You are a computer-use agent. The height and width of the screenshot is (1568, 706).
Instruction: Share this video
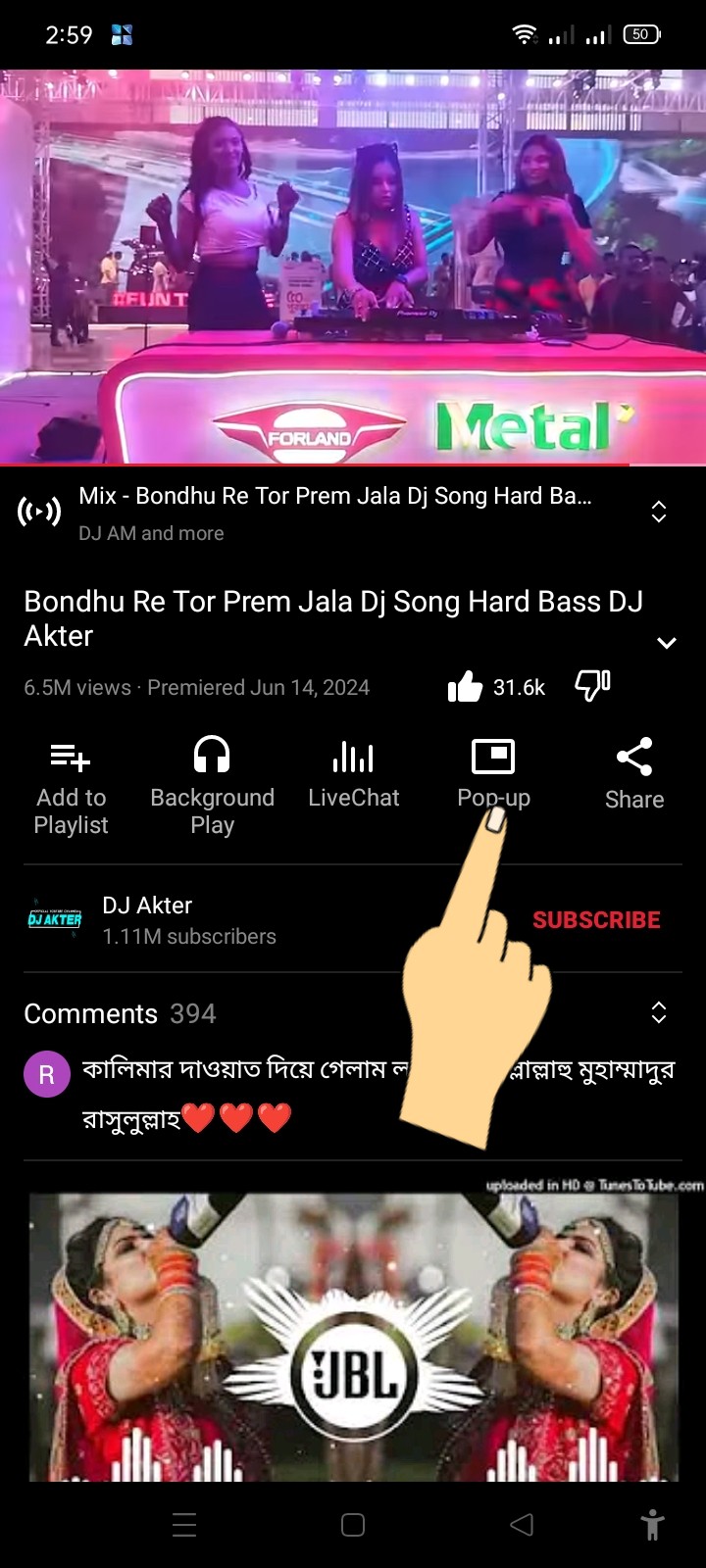[634, 774]
